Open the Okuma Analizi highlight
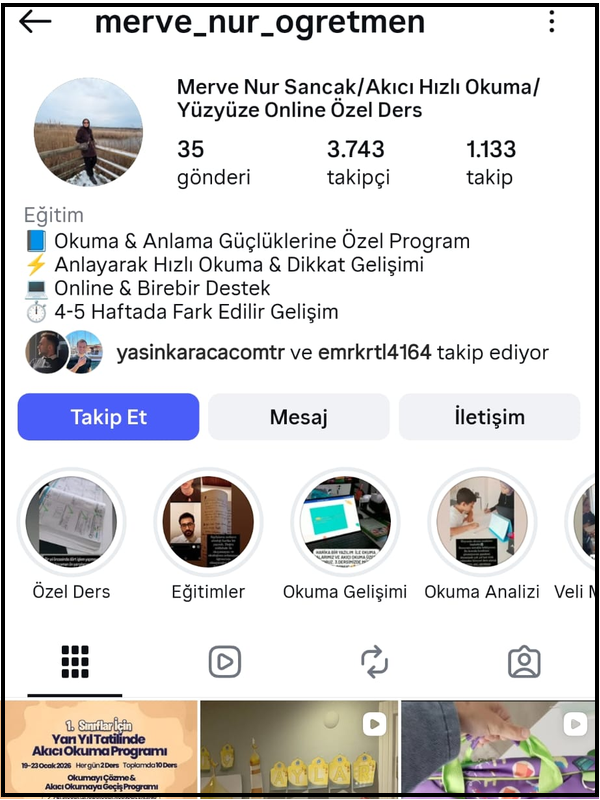 (482, 521)
